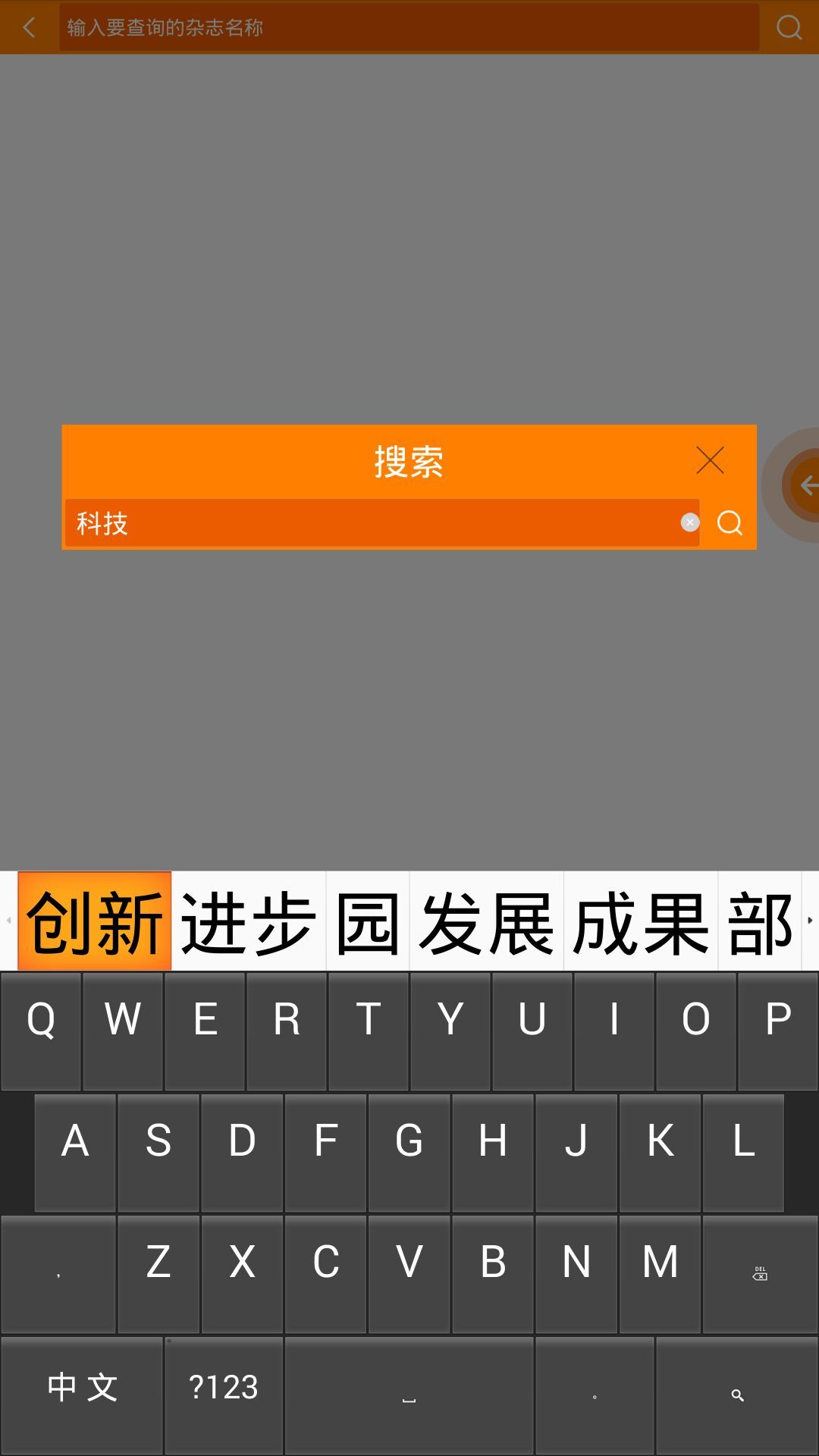Image resolution: width=819 pixels, height=1456 pixels.
Task: Switch keyboard language with 中文 key
Action: click(82, 1388)
